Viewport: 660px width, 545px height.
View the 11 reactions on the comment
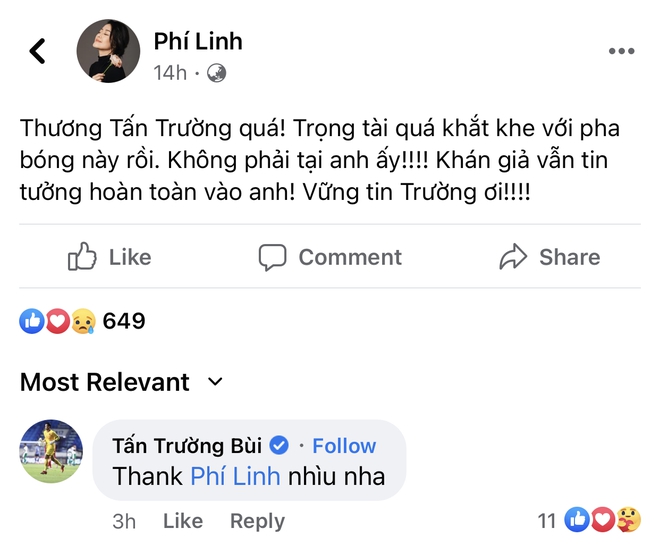[589, 520]
